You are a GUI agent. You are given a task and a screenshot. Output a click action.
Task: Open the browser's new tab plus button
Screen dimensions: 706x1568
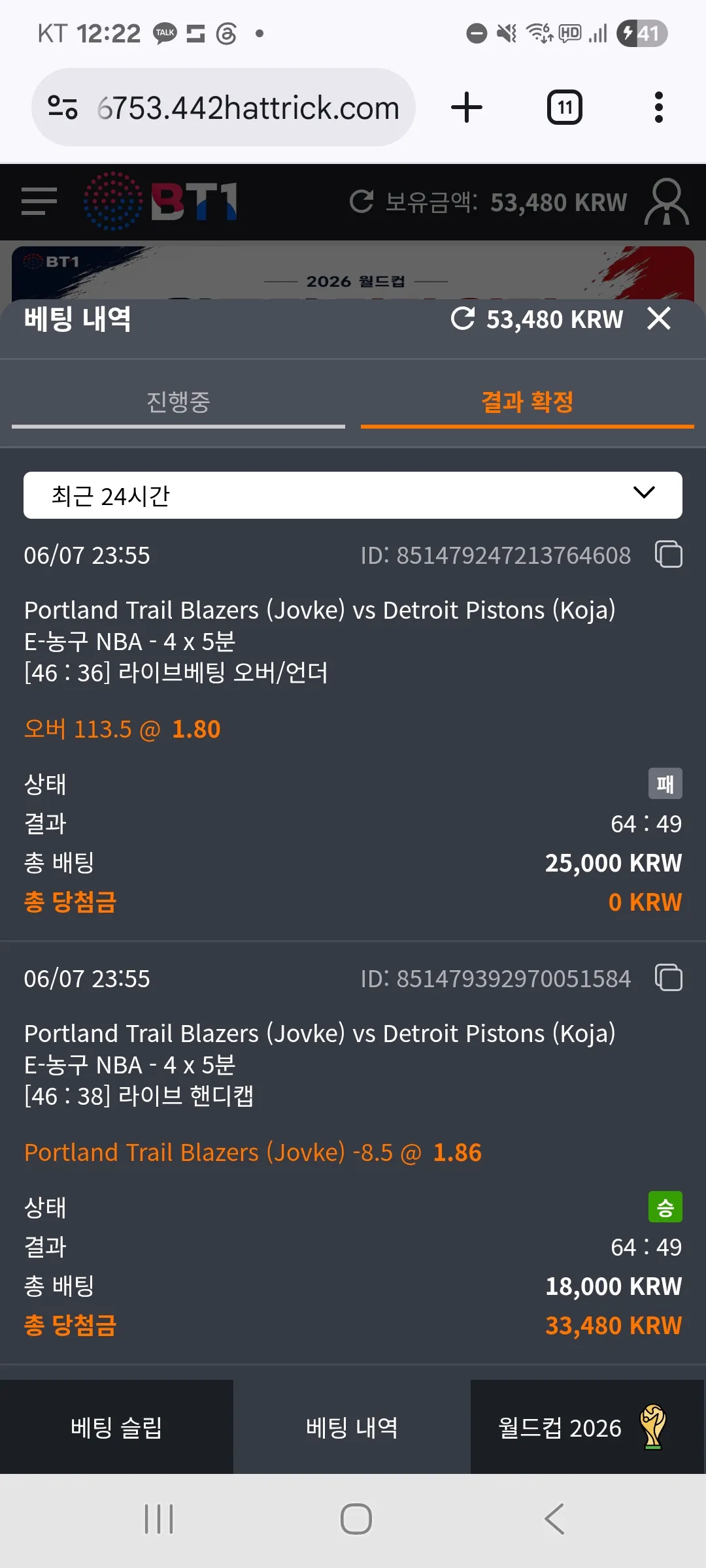click(x=467, y=107)
